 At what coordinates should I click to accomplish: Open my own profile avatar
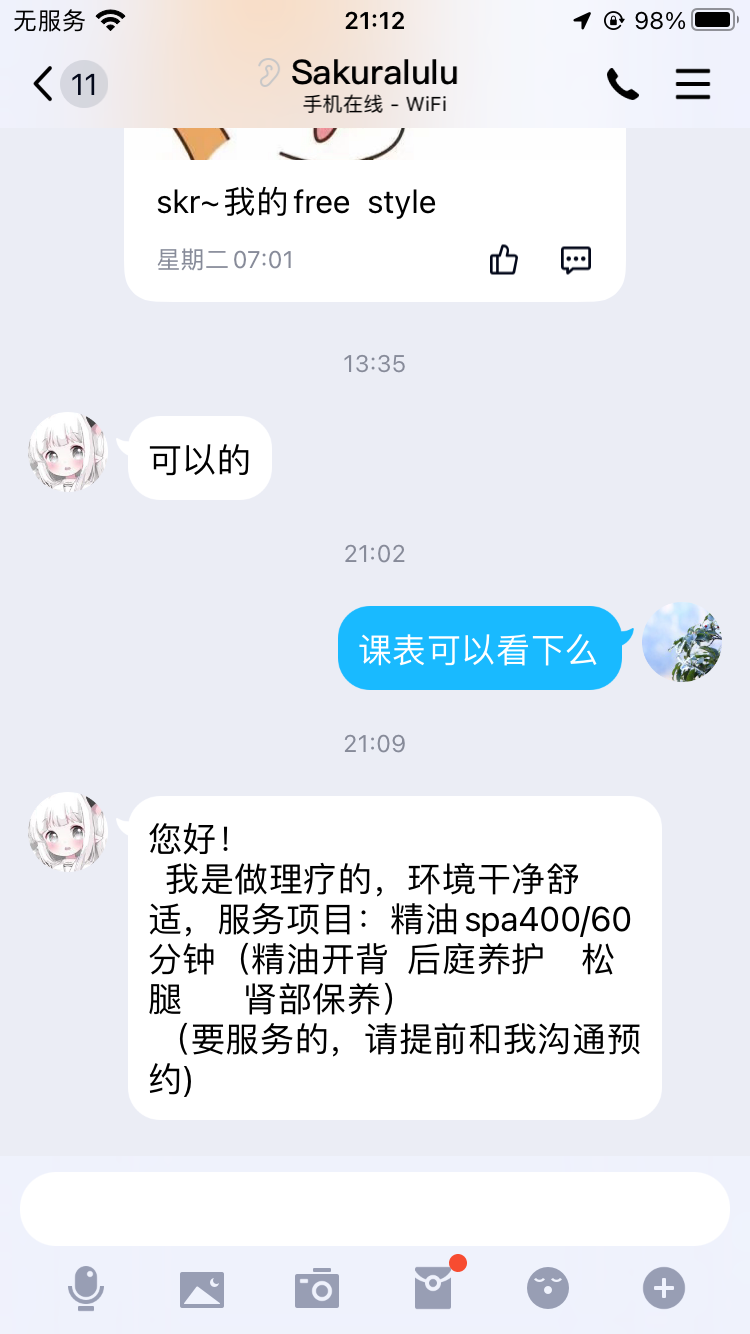click(x=682, y=642)
